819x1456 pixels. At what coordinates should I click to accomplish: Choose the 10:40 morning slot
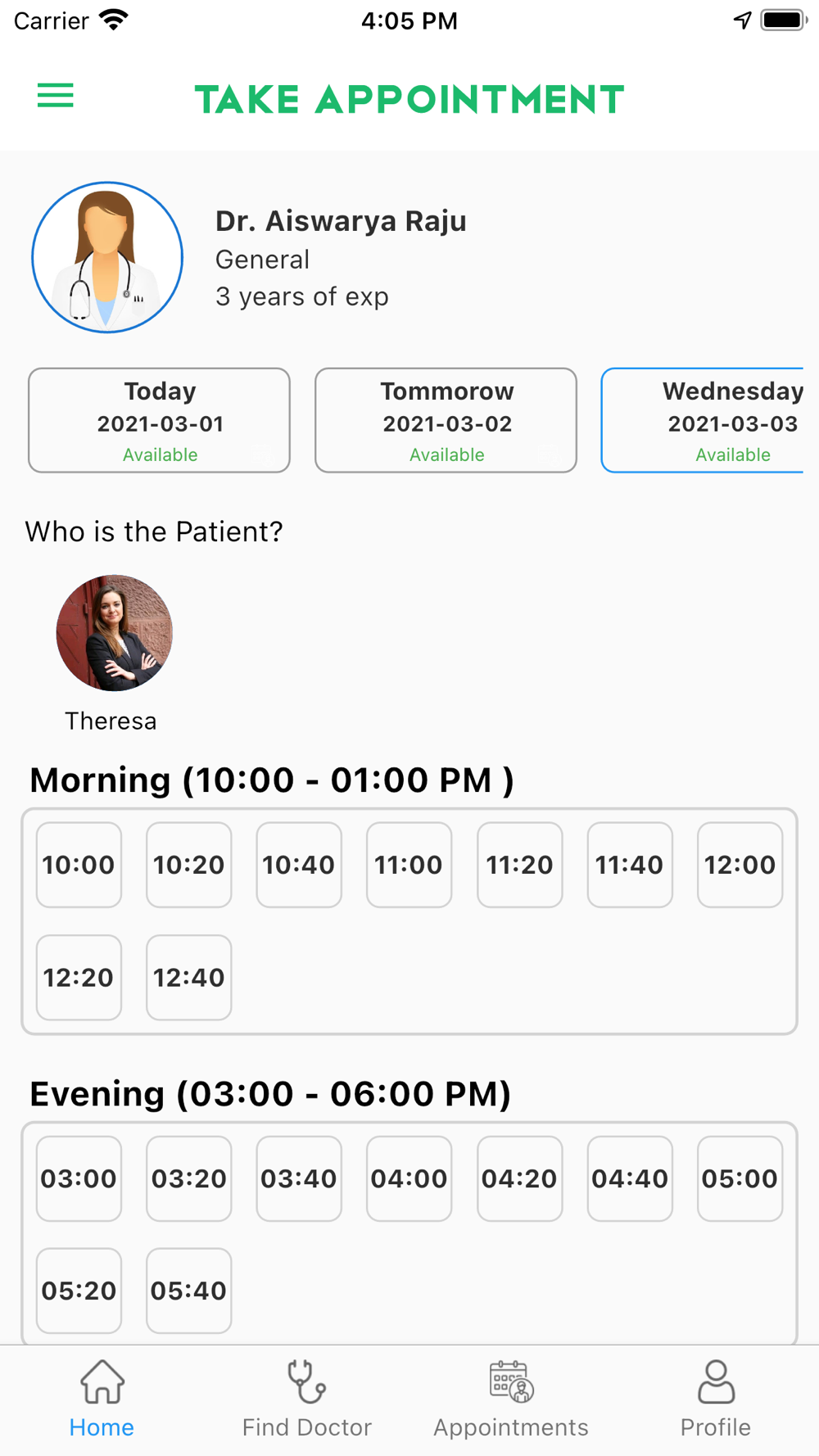coord(299,865)
